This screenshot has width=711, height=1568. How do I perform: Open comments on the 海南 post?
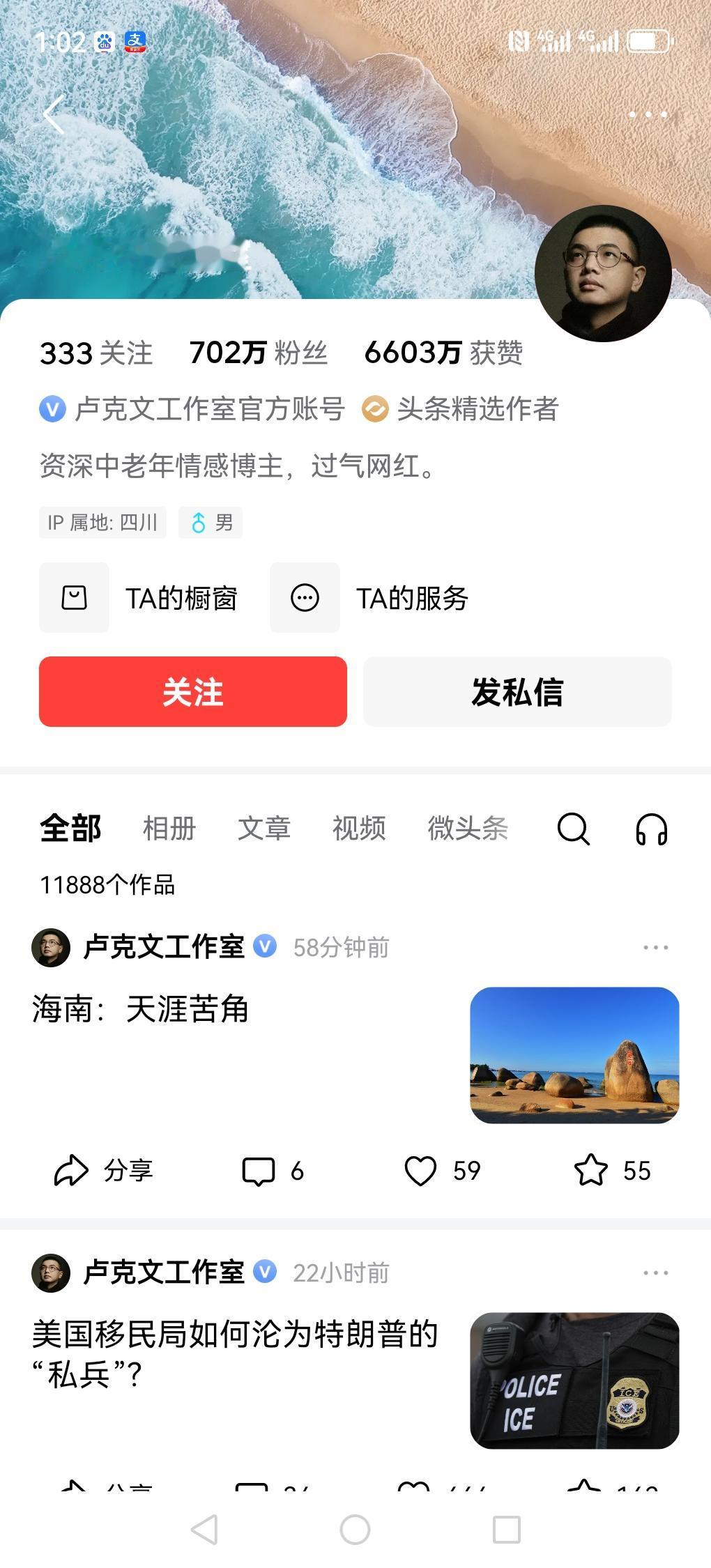pyautogui.click(x=275, y=1171)
